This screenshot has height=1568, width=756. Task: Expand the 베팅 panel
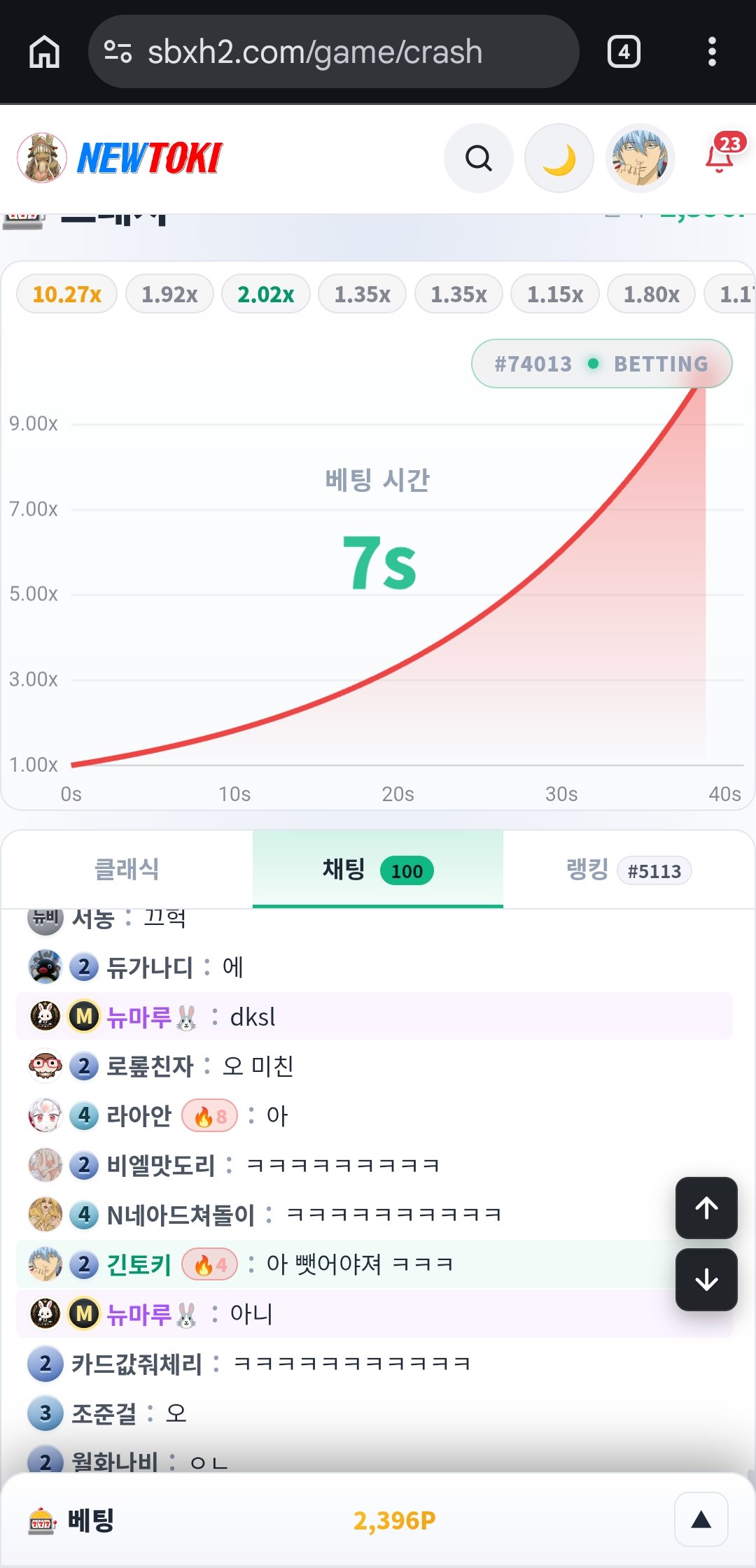701,1520
